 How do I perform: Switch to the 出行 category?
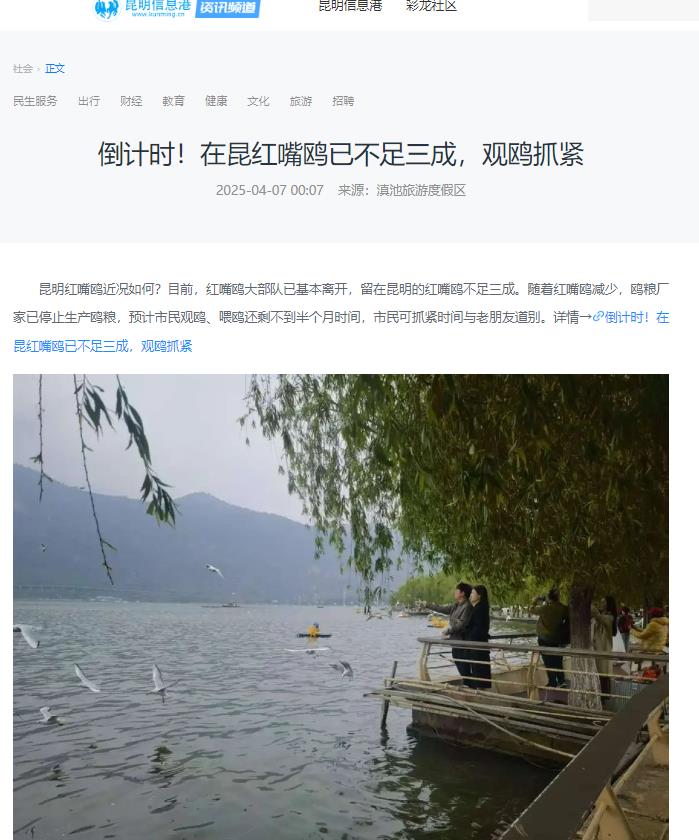click(89, 101)
